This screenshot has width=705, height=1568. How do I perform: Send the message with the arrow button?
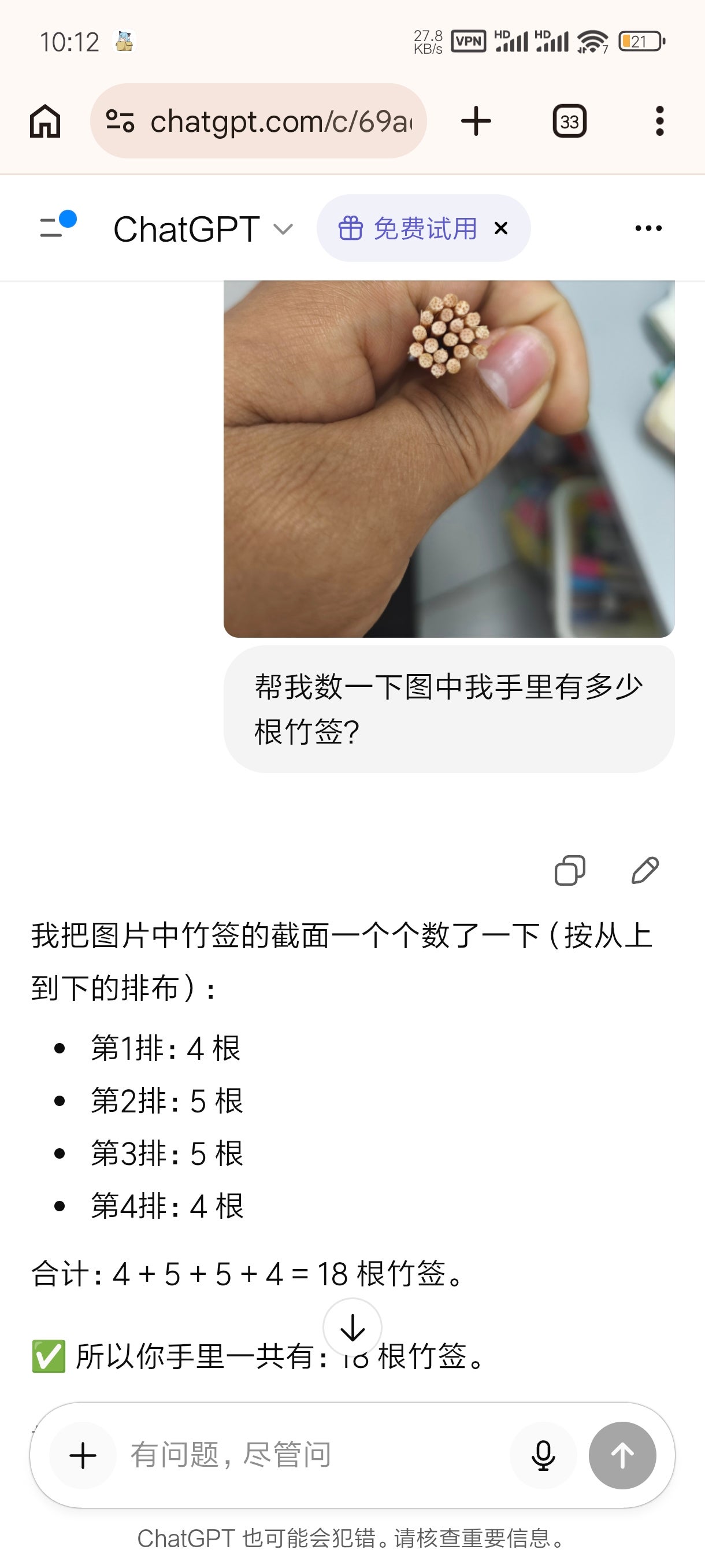click(x=622, y=1455)
